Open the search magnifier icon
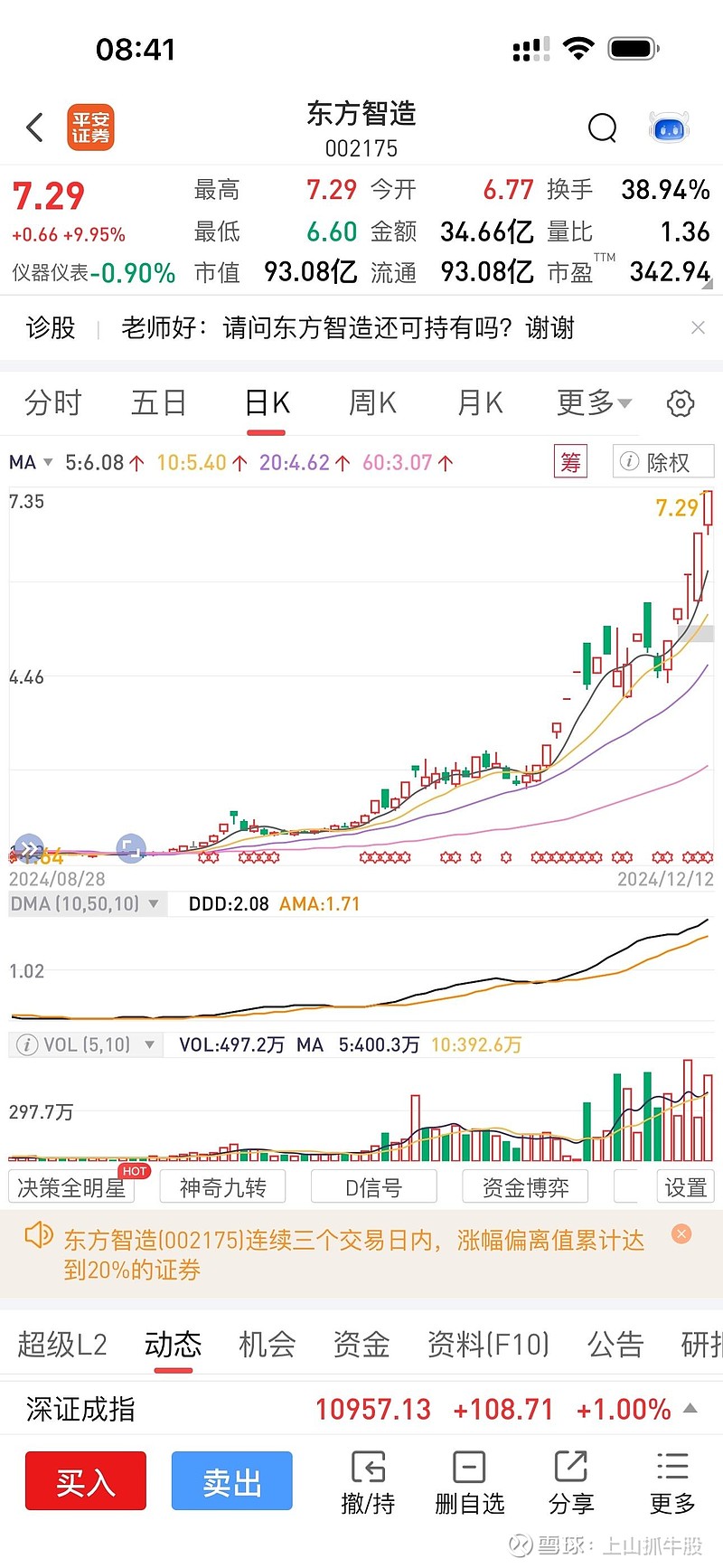Image resolution: width=723 pixels, height=1568 pixels. click(601, 128)
